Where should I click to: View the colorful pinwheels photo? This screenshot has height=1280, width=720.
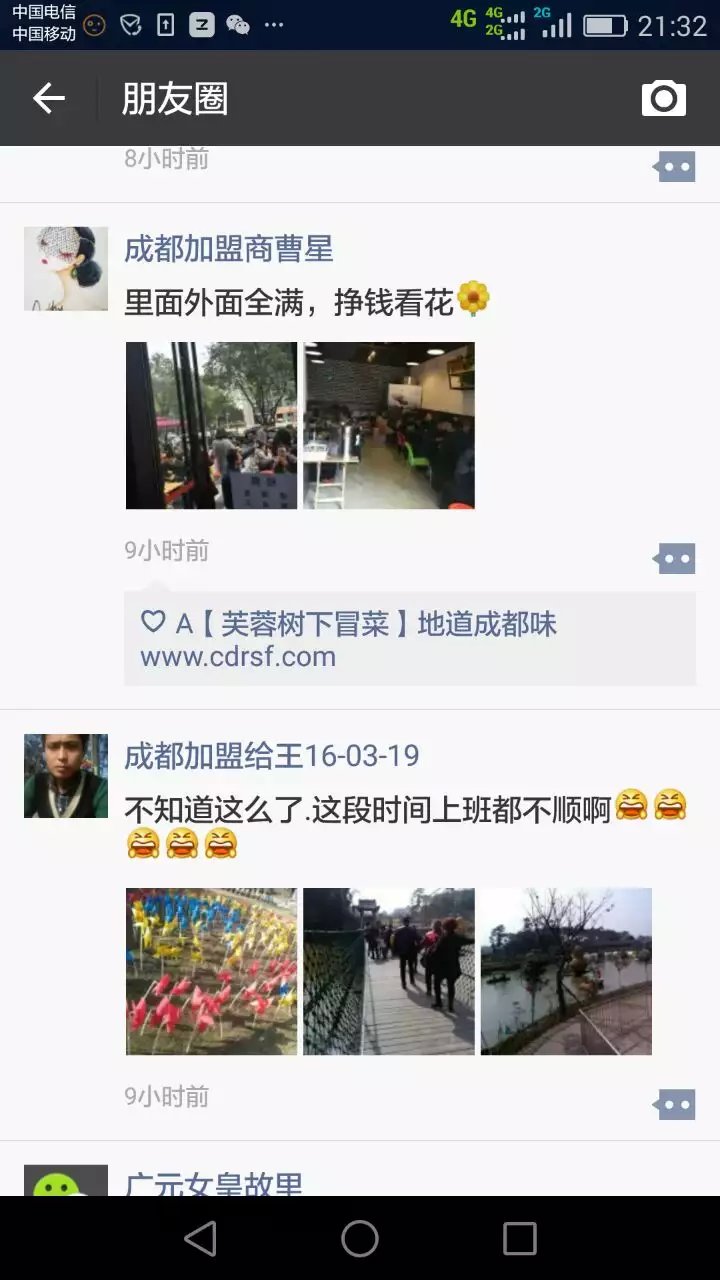[x=211, y=971]
